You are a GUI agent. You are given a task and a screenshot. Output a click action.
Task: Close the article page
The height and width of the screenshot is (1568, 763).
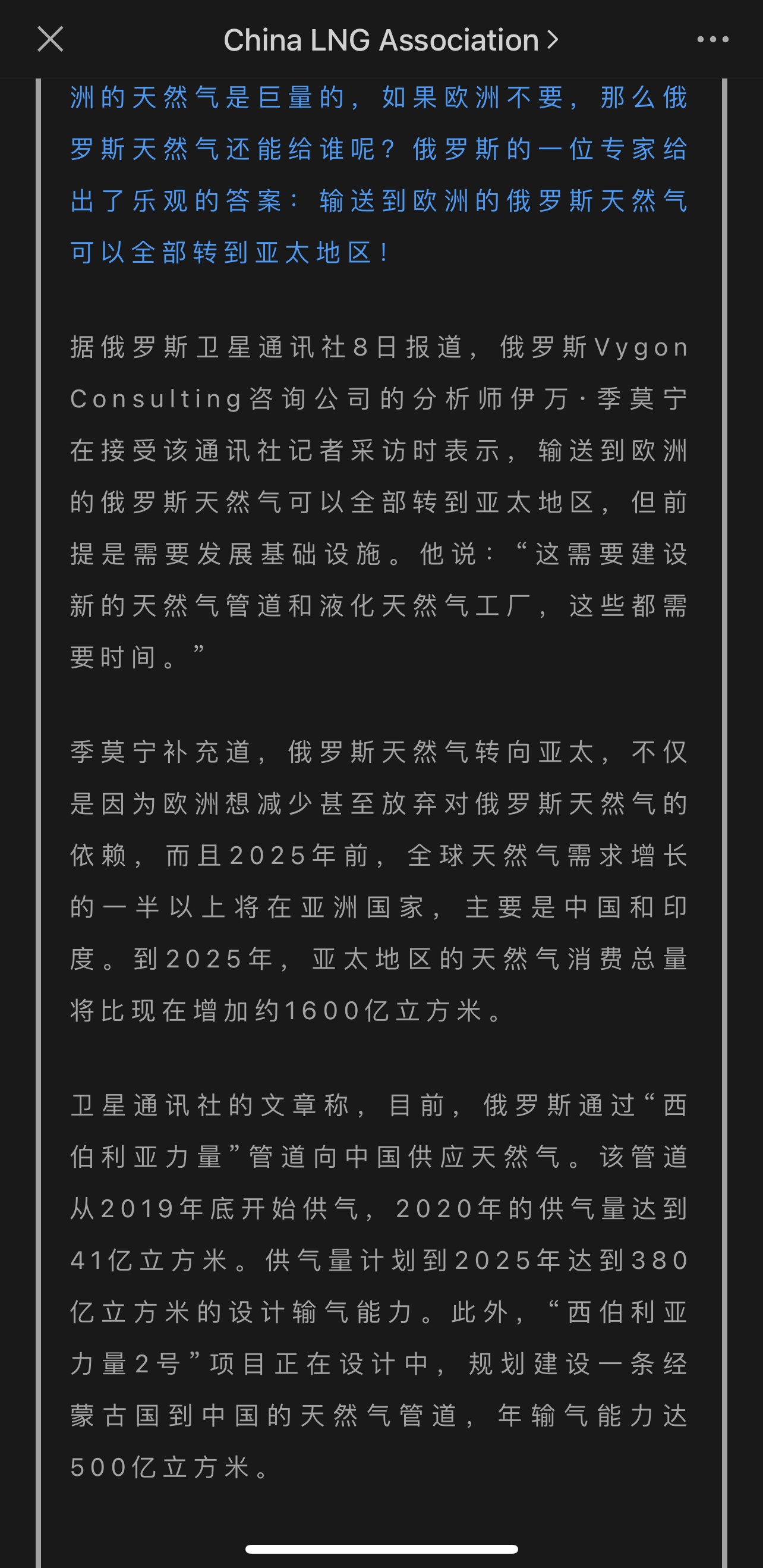click(x=51, y=40)
